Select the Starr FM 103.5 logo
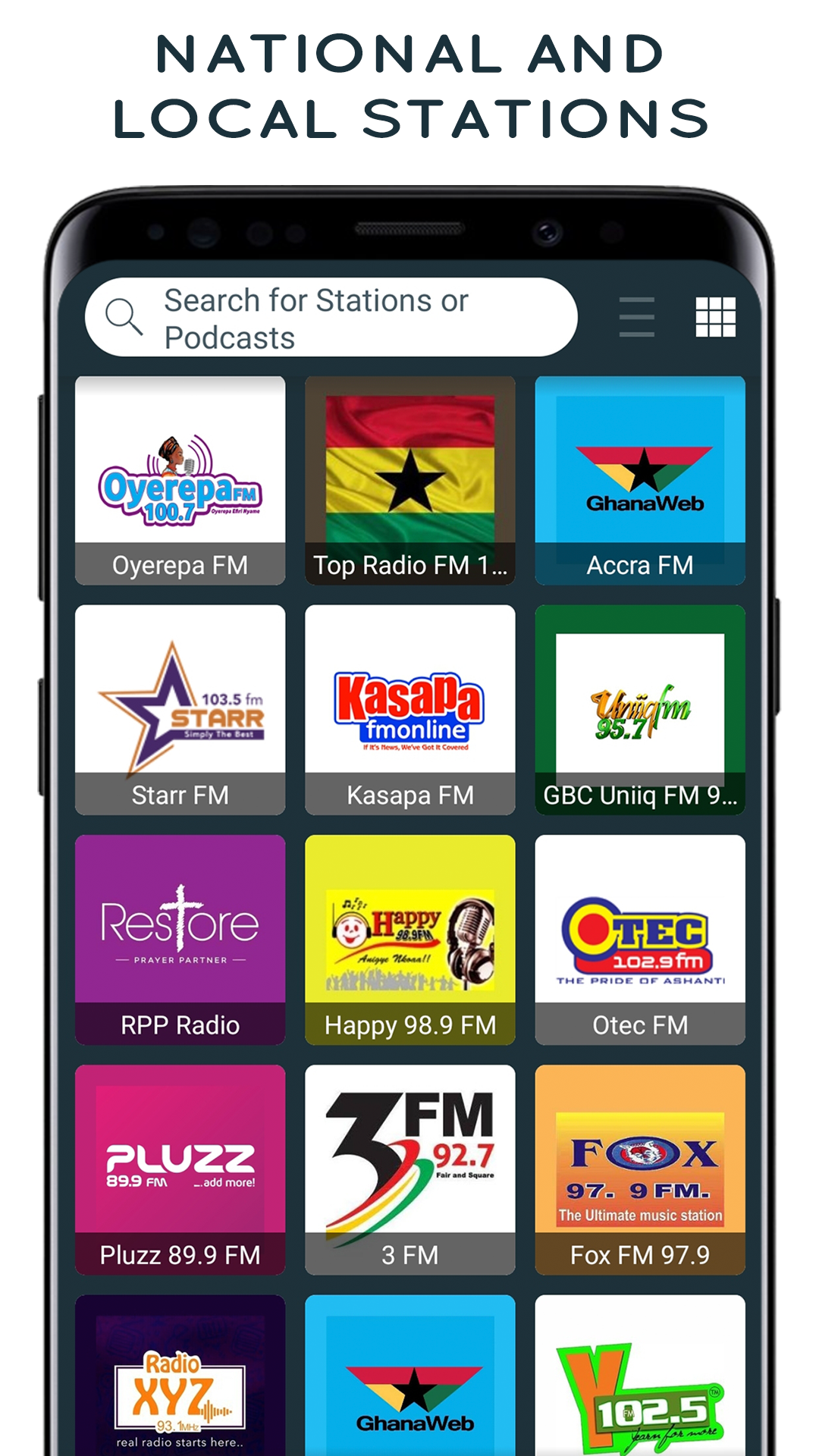819x1456 pixels. (x=180, y=705)
